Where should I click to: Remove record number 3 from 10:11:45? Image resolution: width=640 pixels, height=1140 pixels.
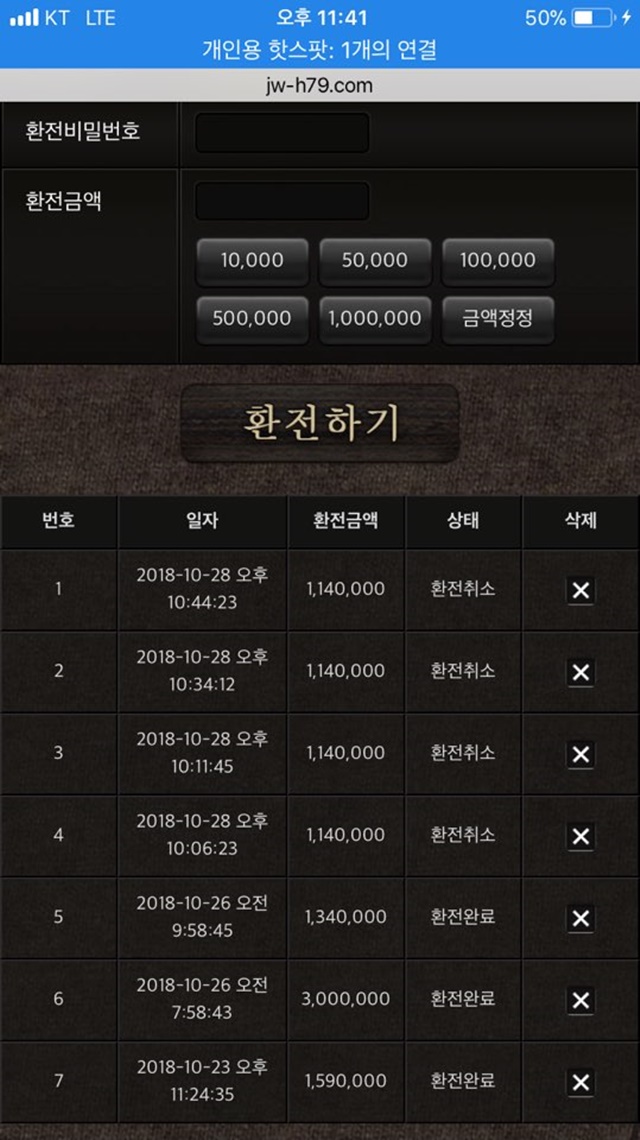pos(580,755)
